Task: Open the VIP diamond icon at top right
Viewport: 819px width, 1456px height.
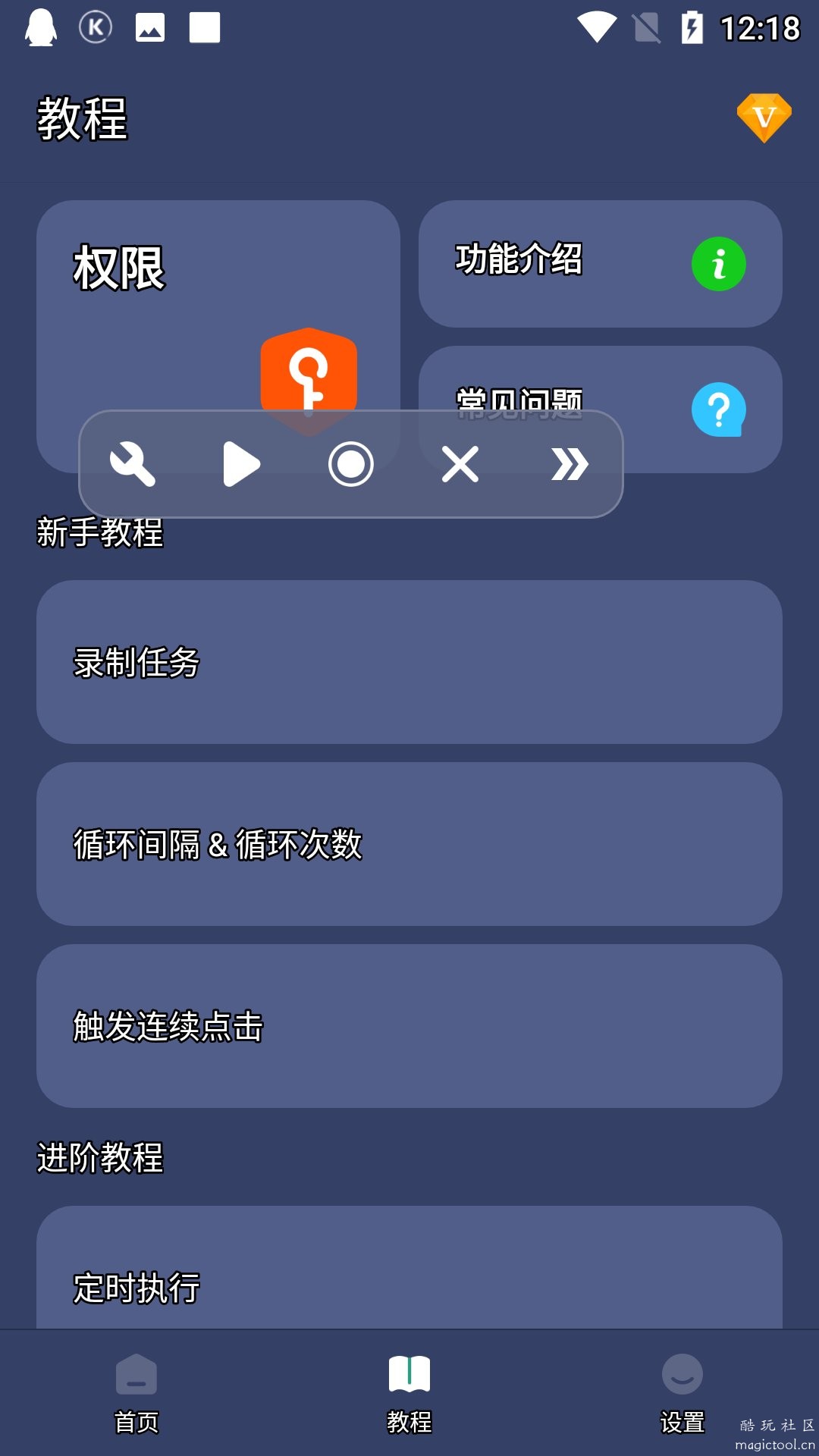Action: pyautogui.click(x=767, y=115)
